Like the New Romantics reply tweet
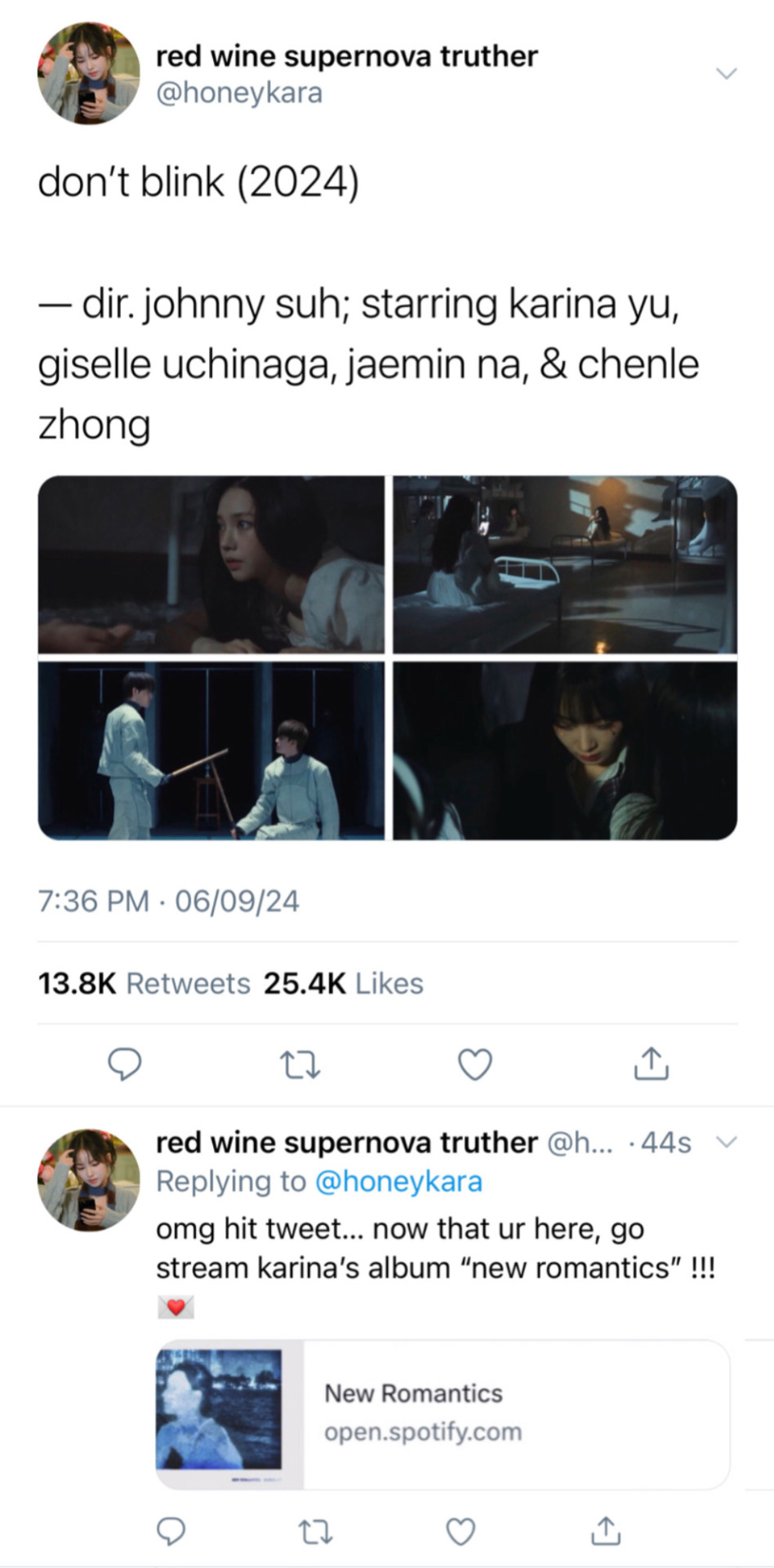The height and width of the screenshot is (1568, 774). (x=460, y=1531)
